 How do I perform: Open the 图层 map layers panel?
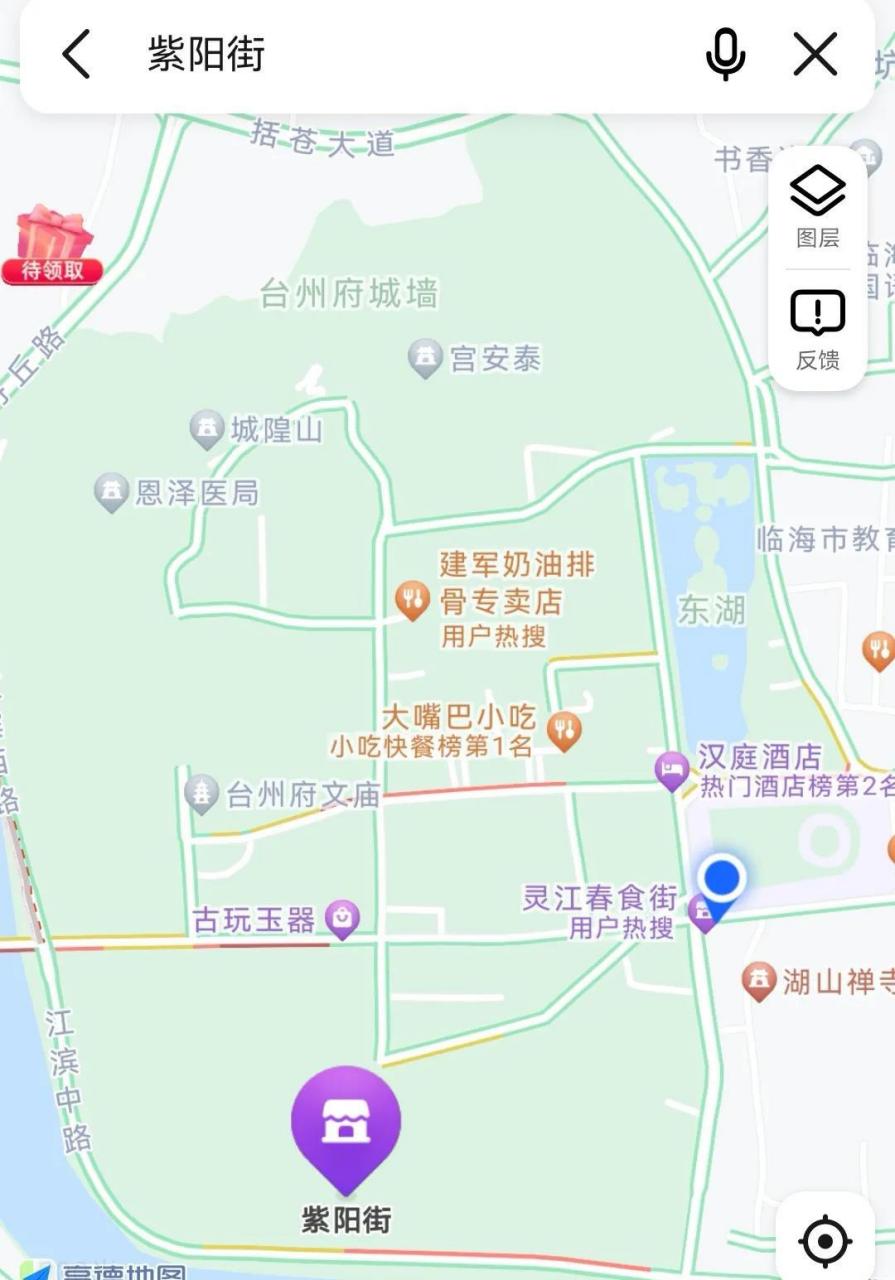click(816, 208)
